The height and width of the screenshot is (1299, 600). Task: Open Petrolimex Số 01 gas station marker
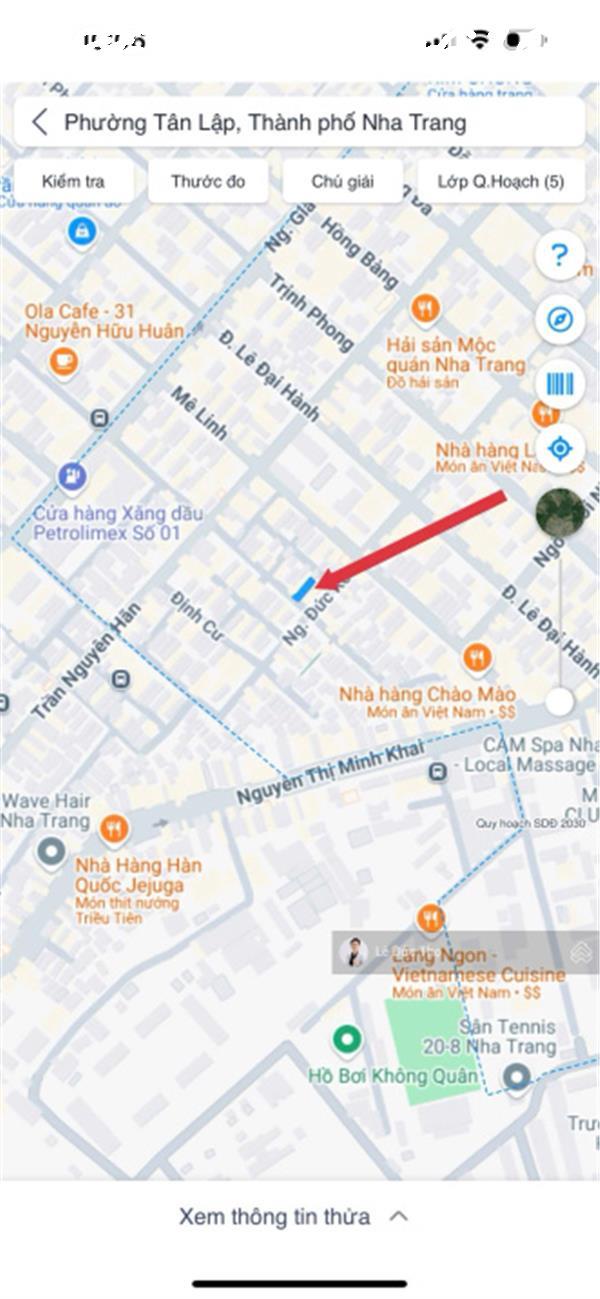pos(71,476)
